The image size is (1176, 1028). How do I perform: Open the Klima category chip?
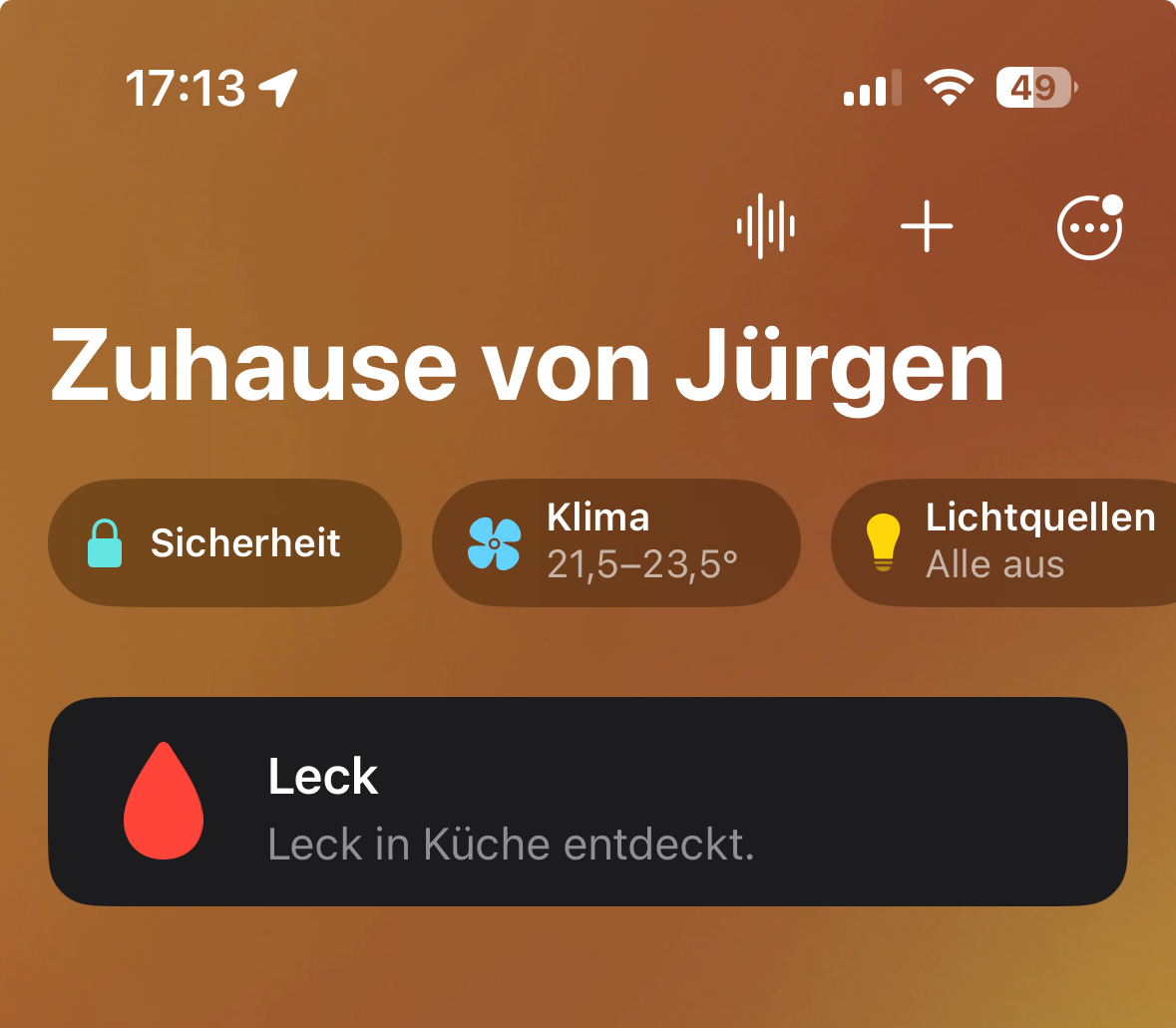(615, 542)
